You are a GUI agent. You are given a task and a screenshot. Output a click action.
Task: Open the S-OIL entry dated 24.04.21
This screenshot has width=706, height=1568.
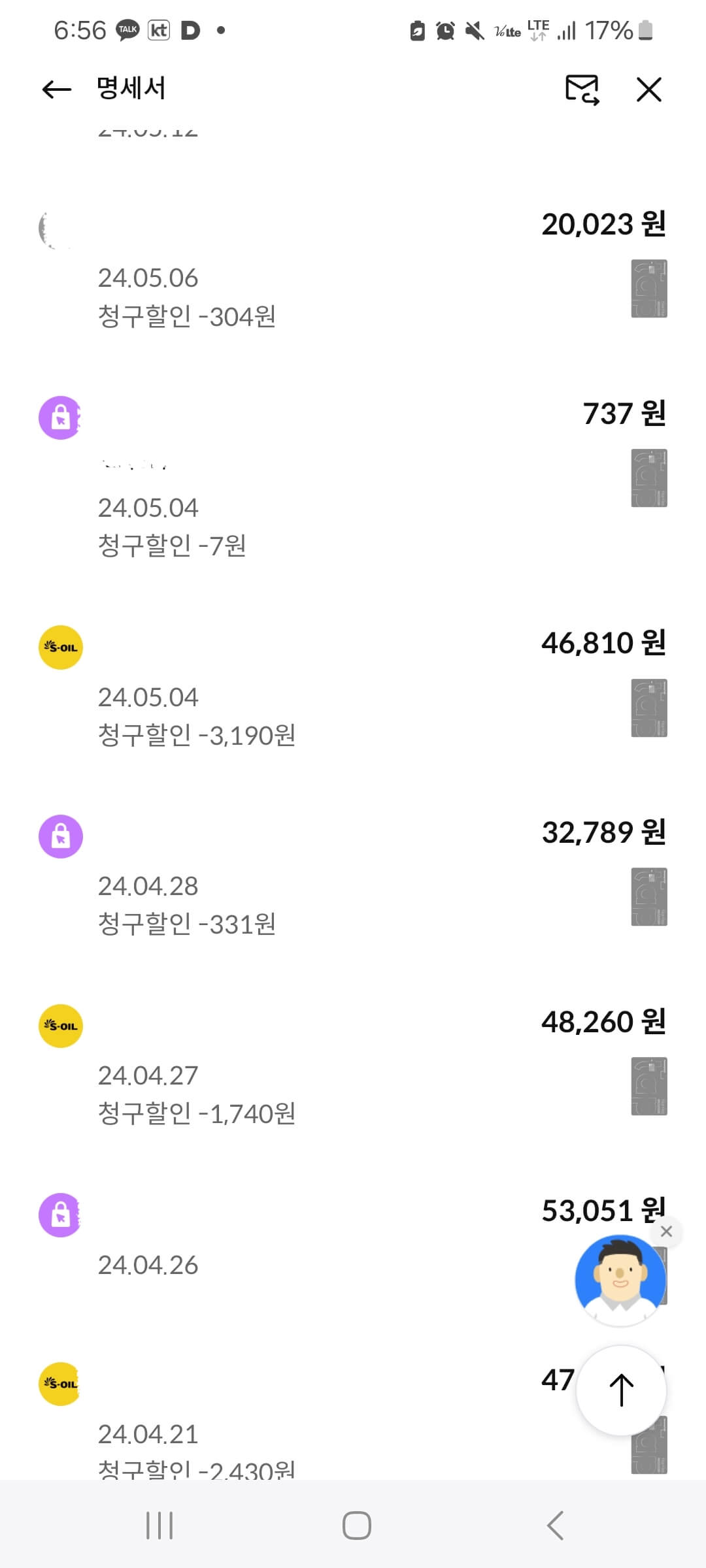(x=60, y=1383)
